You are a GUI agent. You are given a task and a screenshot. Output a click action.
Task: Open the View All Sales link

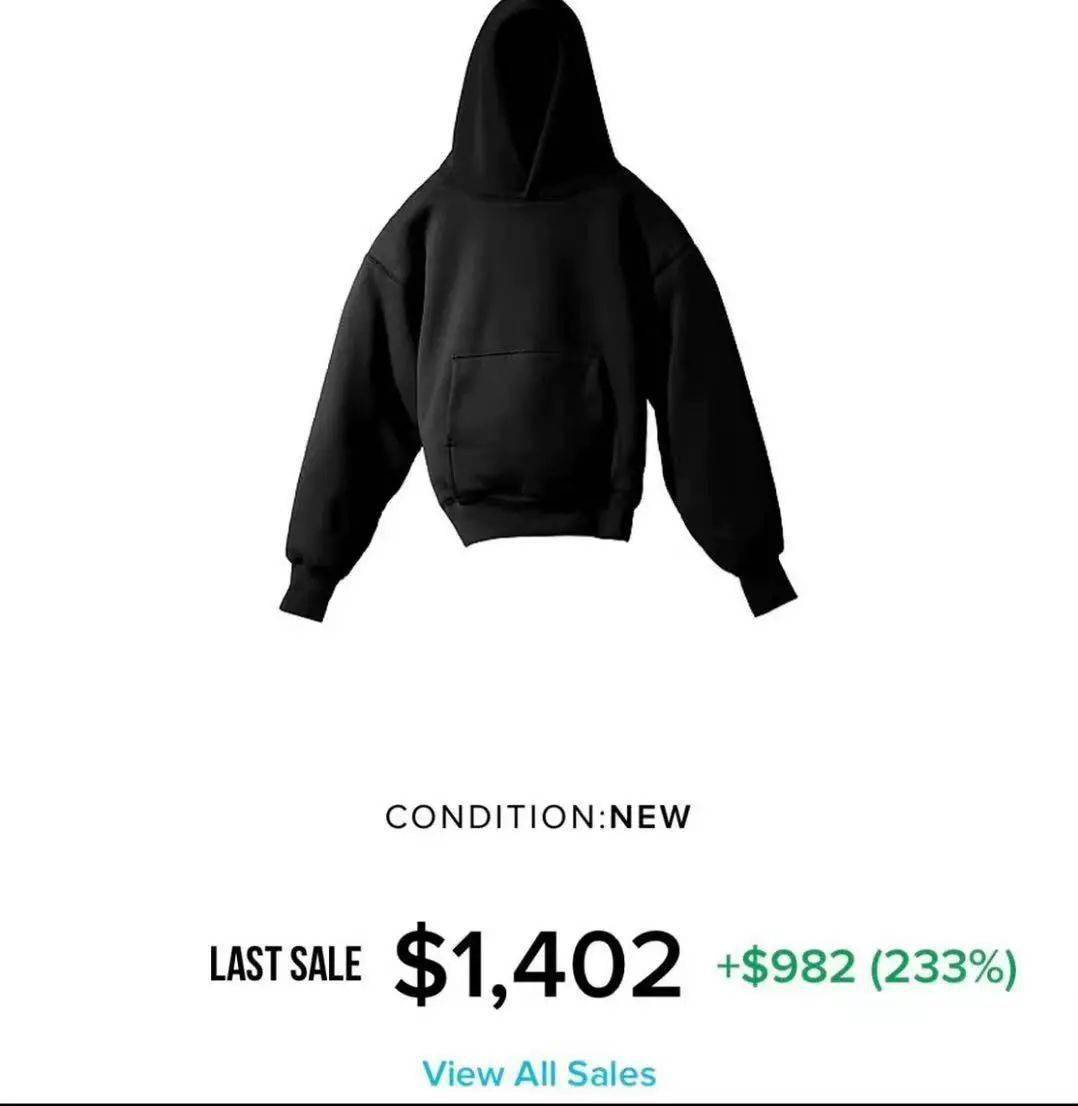tap(539, 1074)
